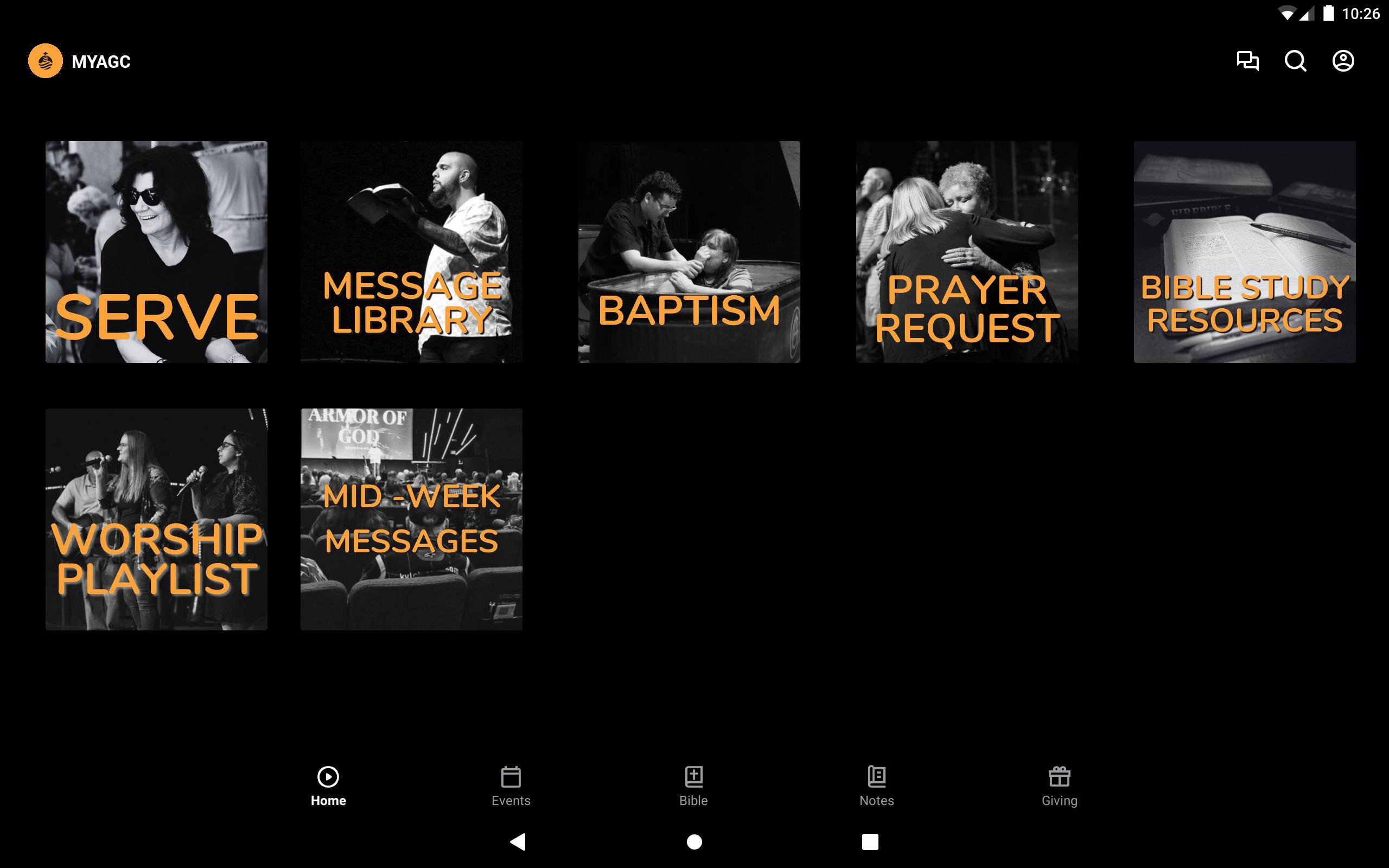Image resolution: width=1389 pixels, height=868 pixels.
Task: Tap the system back button
Action: (x=518, y=841)
